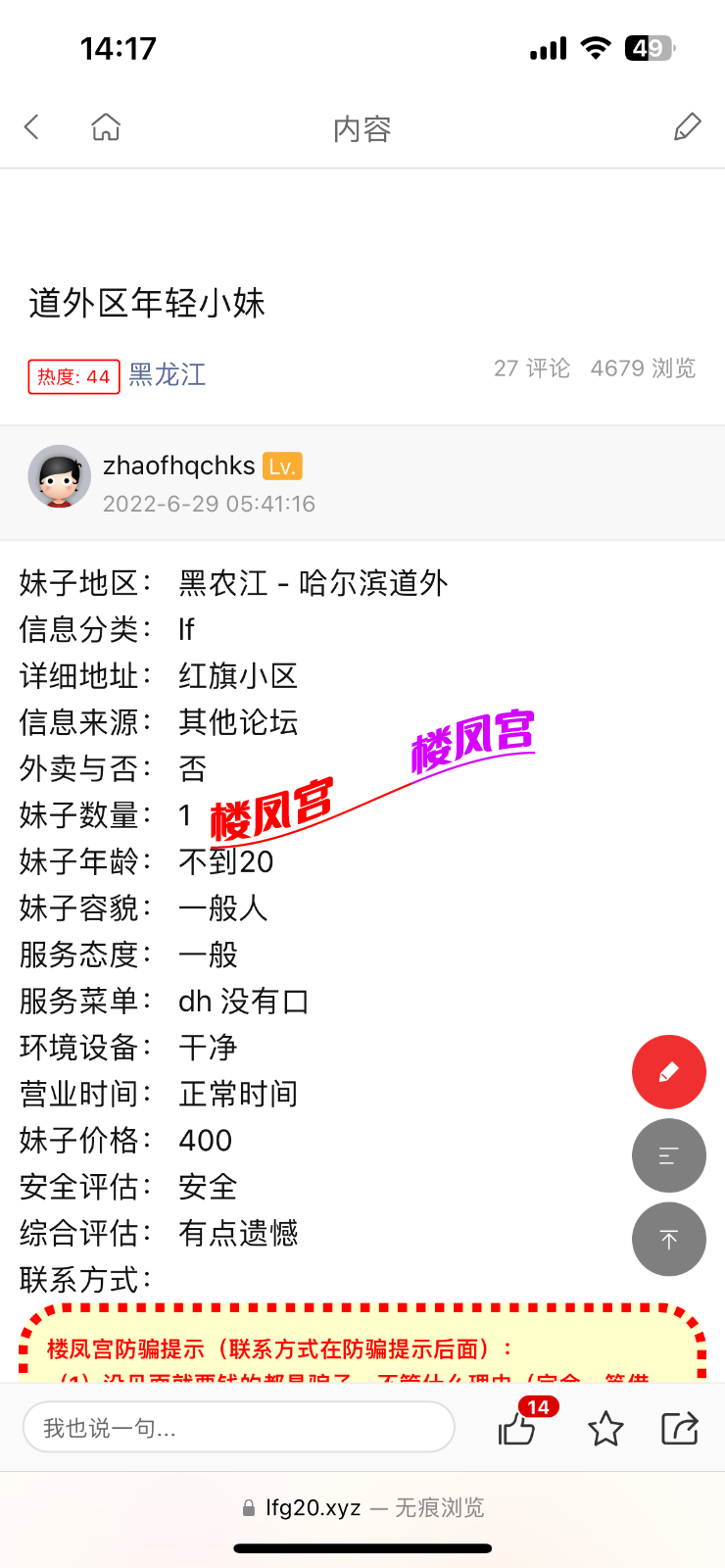The width and height of the screenshot is (725, 1568).
Task: Tap the pencil edit icon in the header
Action: coord(688,127)
